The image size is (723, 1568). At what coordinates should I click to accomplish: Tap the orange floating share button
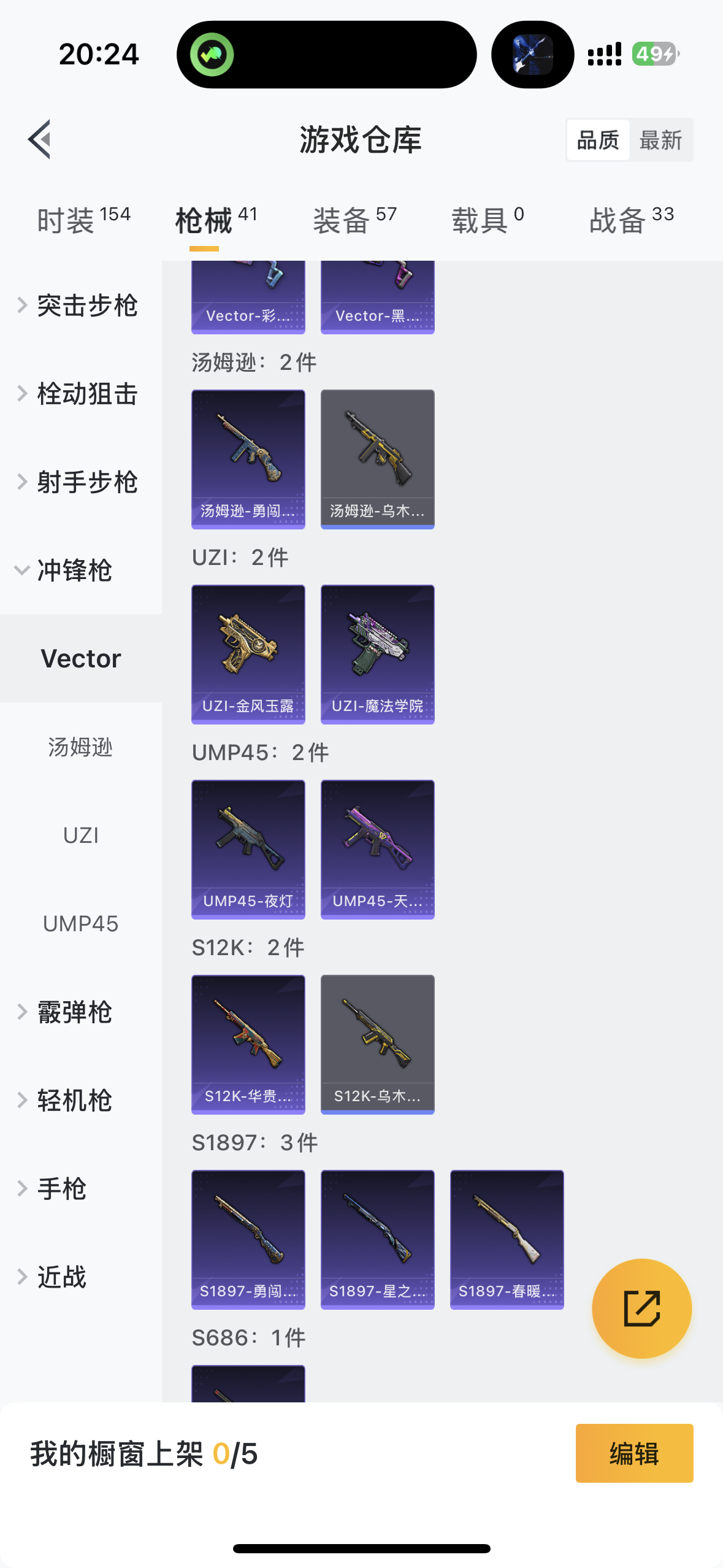tap(641, 1309)
